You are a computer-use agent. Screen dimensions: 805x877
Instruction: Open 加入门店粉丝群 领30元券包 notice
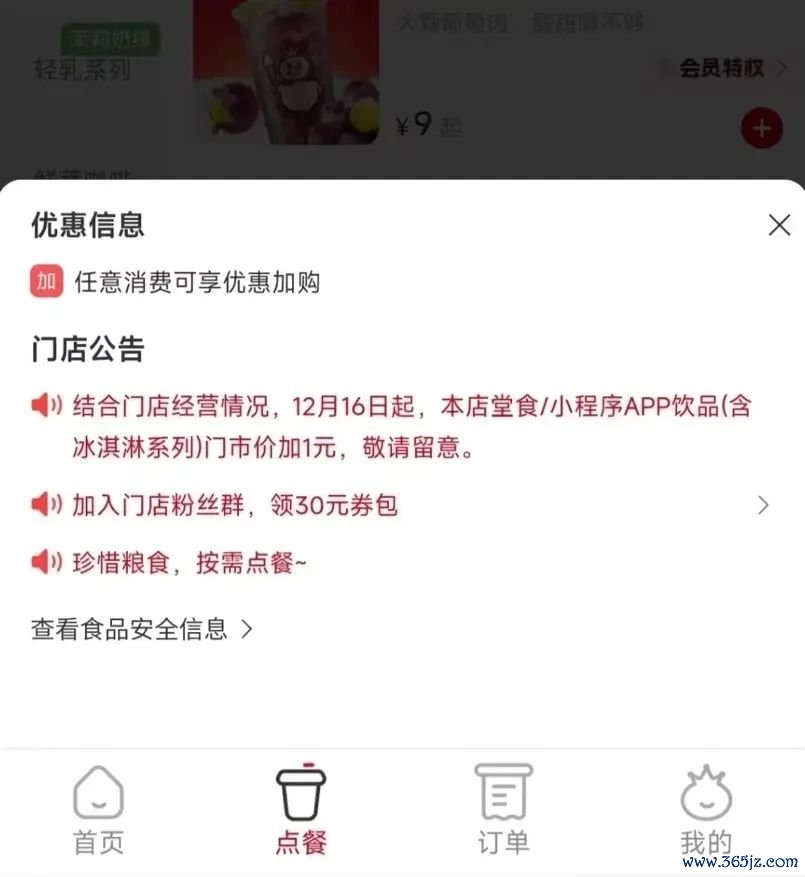(400, 505)
